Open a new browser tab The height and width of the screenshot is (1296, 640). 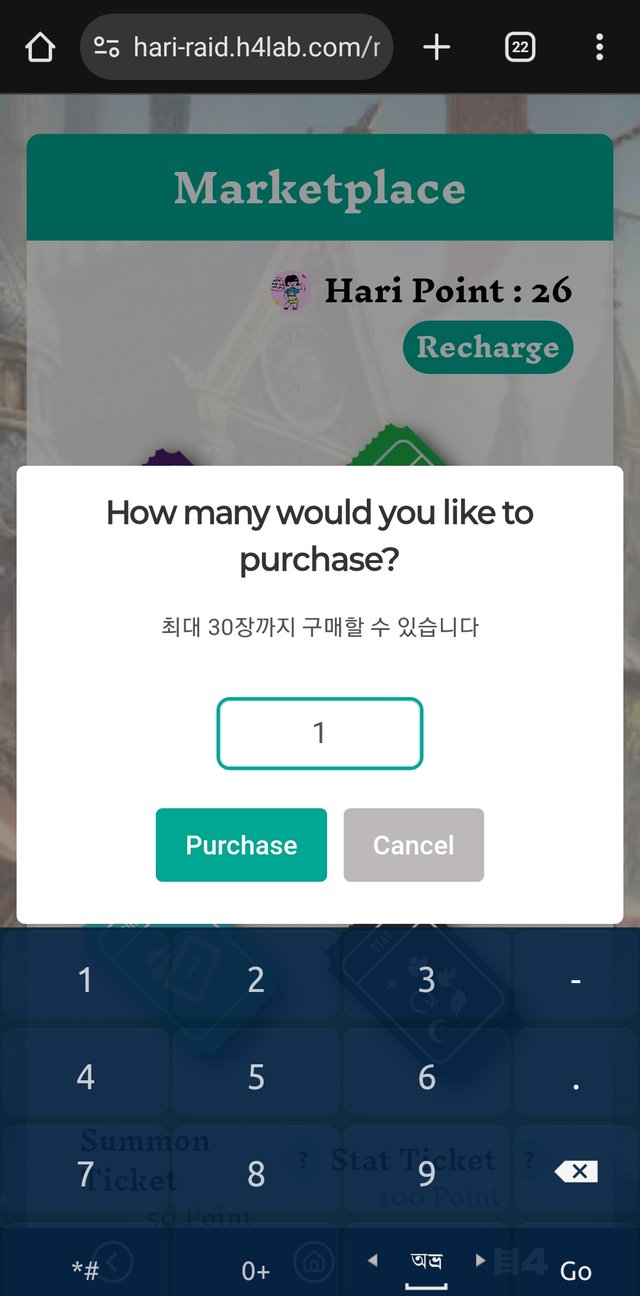point(437,47)
